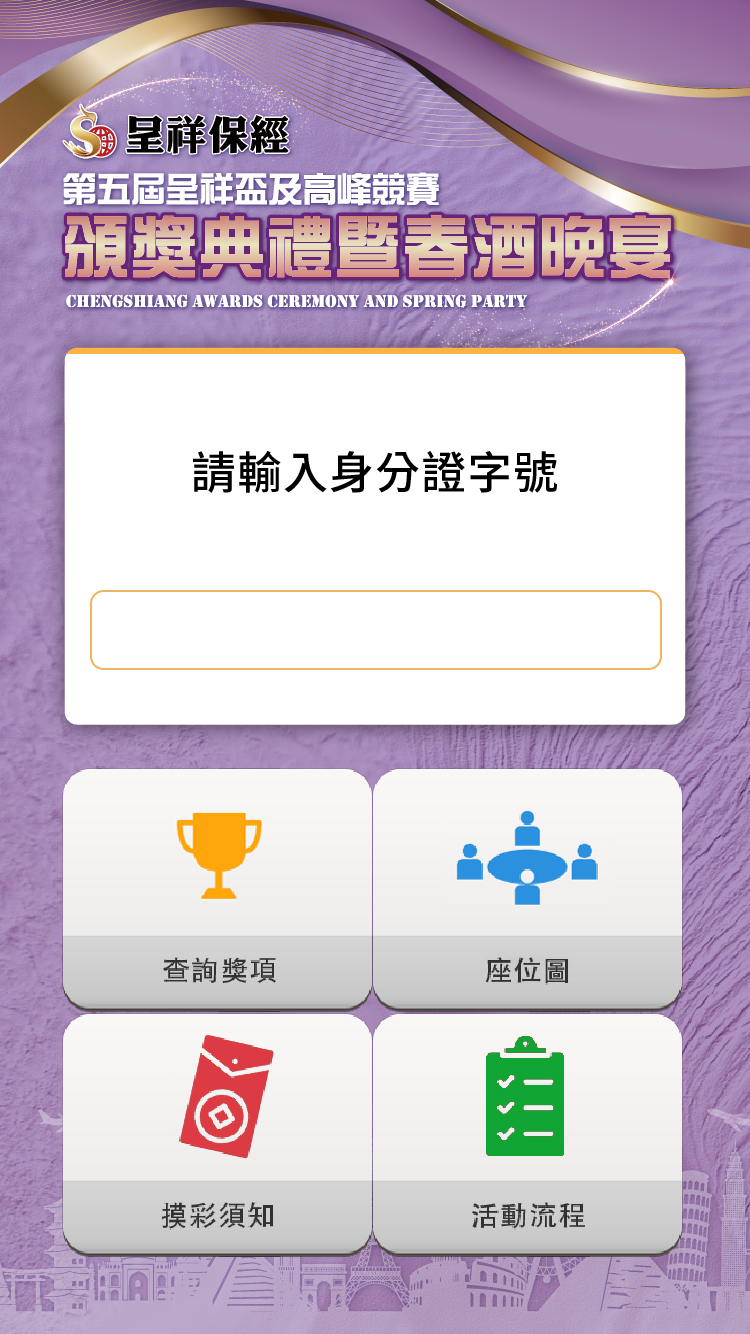
Task: Tap the ID number input field
Action: [375, 630]
